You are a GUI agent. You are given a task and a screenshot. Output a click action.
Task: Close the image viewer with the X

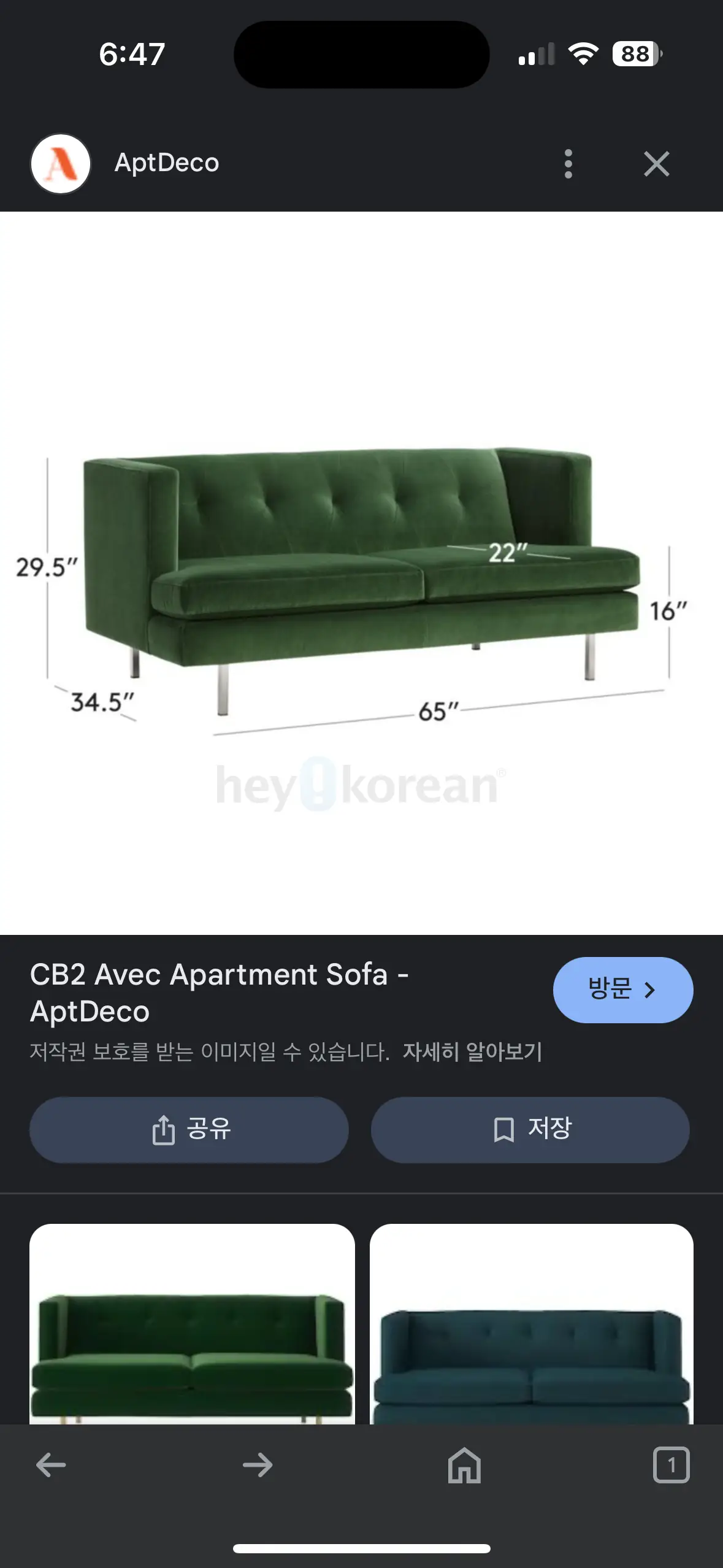coord(656,163)
